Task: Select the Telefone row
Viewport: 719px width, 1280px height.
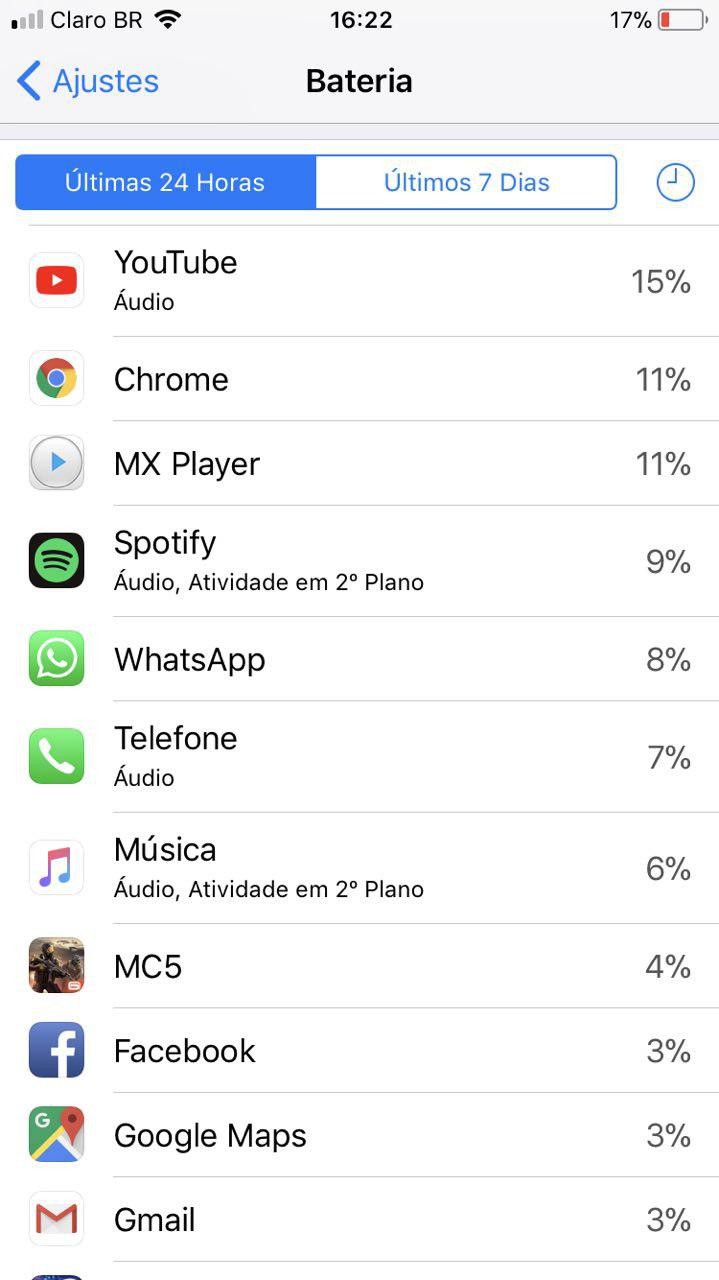Action: pos(360,757)
